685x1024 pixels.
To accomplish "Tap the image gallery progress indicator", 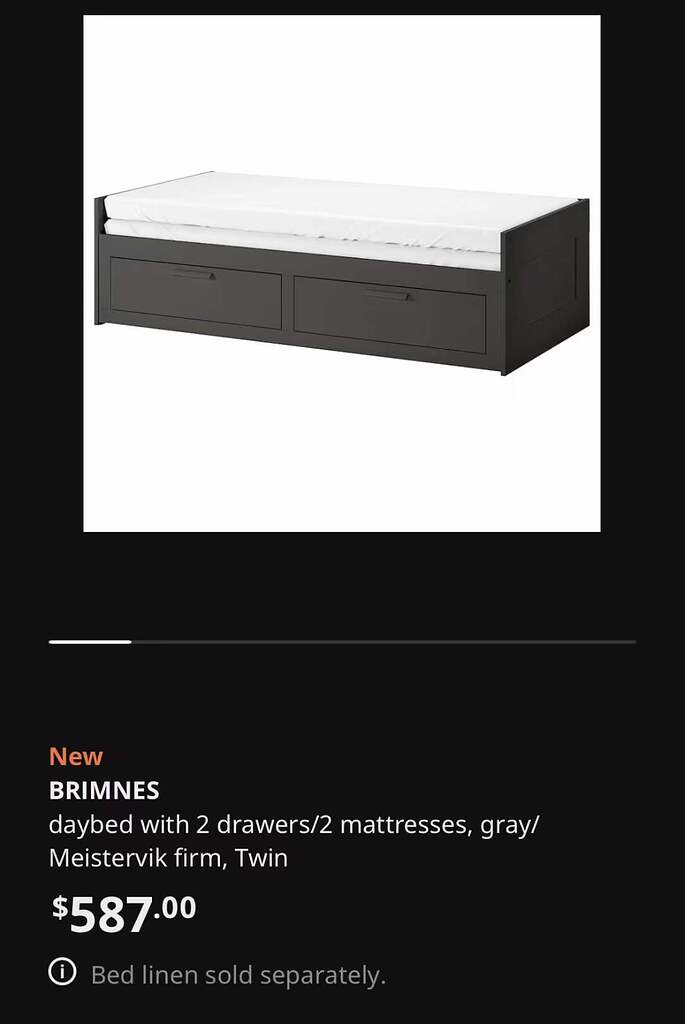I will click(x=342, y=641).
